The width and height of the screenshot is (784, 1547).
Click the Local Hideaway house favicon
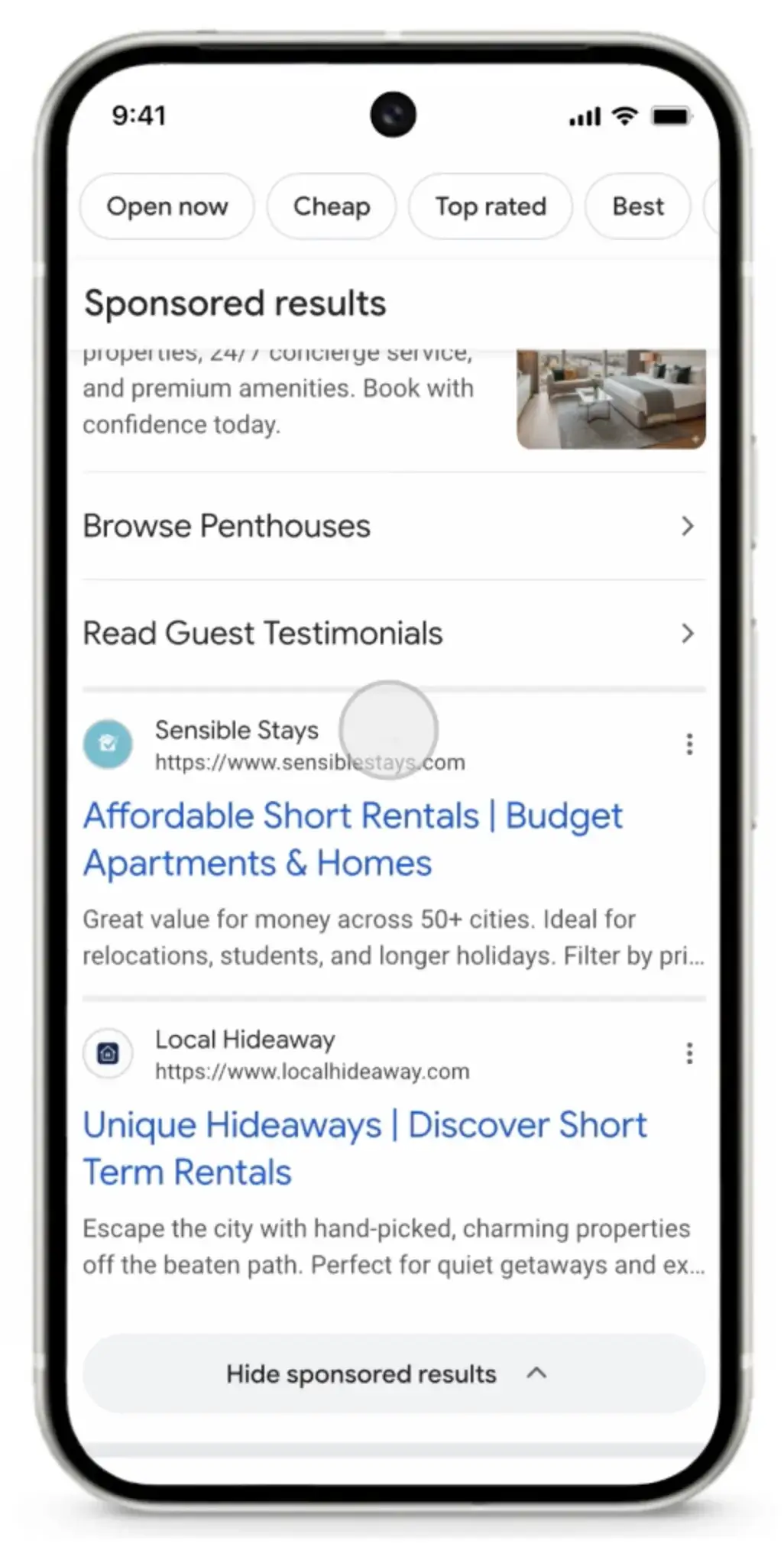coord(108,1053)
